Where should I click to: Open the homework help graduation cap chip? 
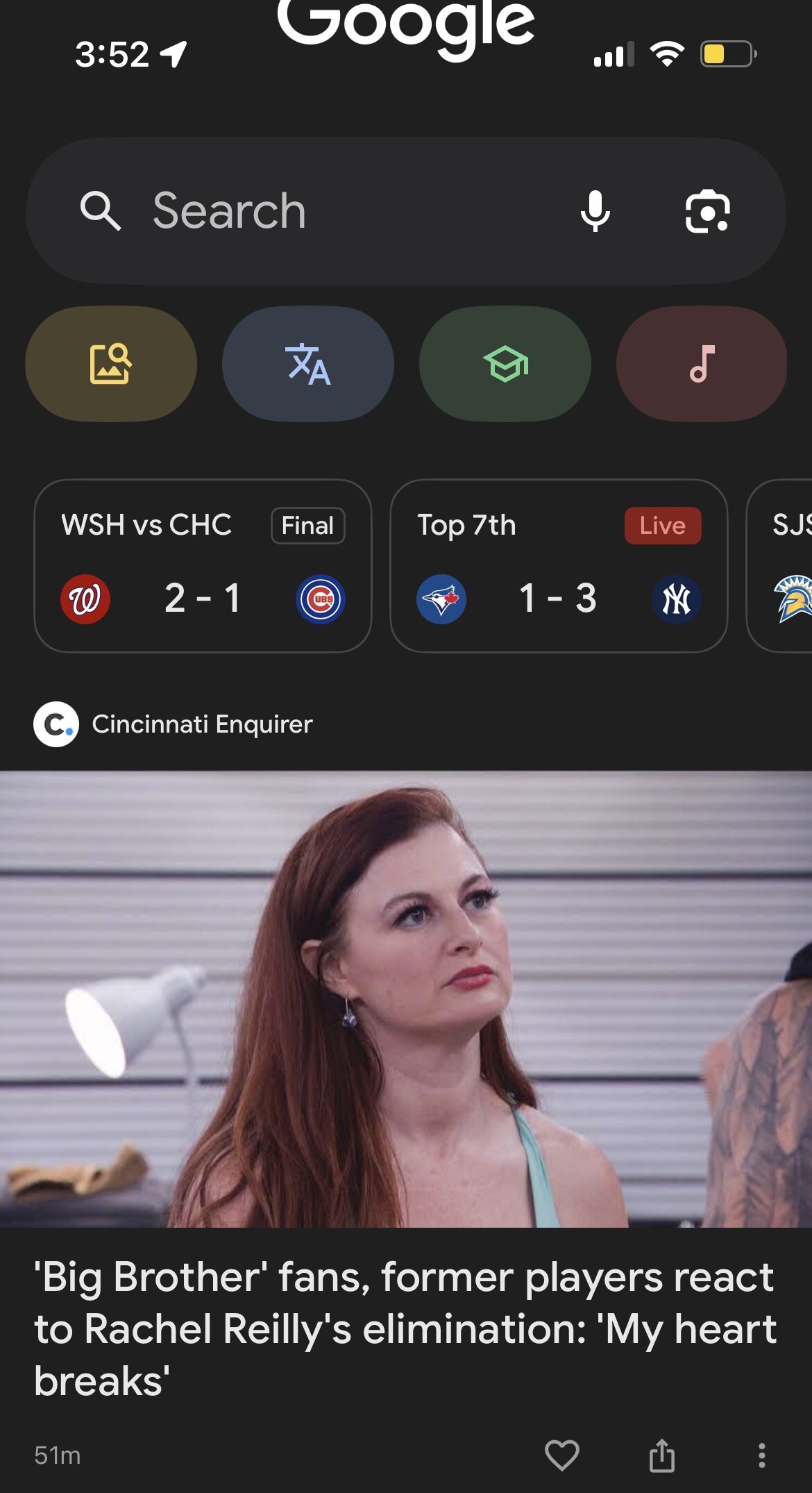click(x=505, y=363)
